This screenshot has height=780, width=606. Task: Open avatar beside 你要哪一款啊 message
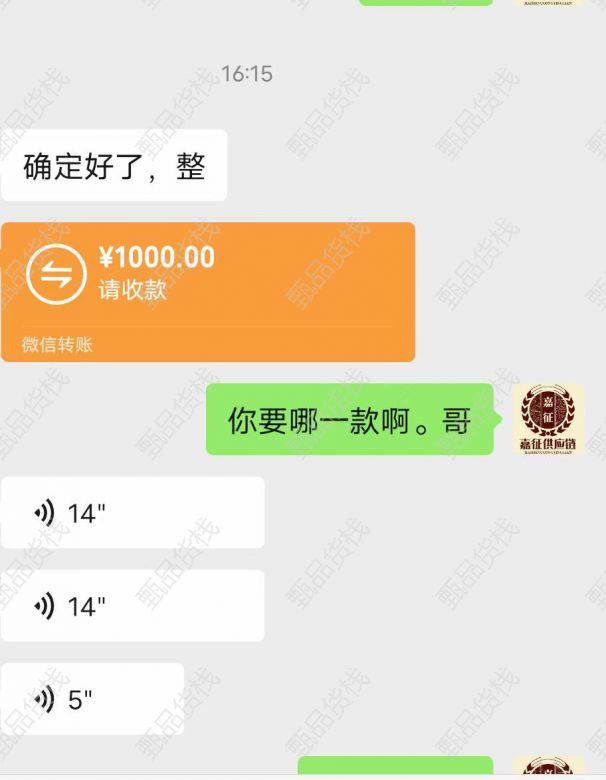pyautogui.click(x=548, y=419)
